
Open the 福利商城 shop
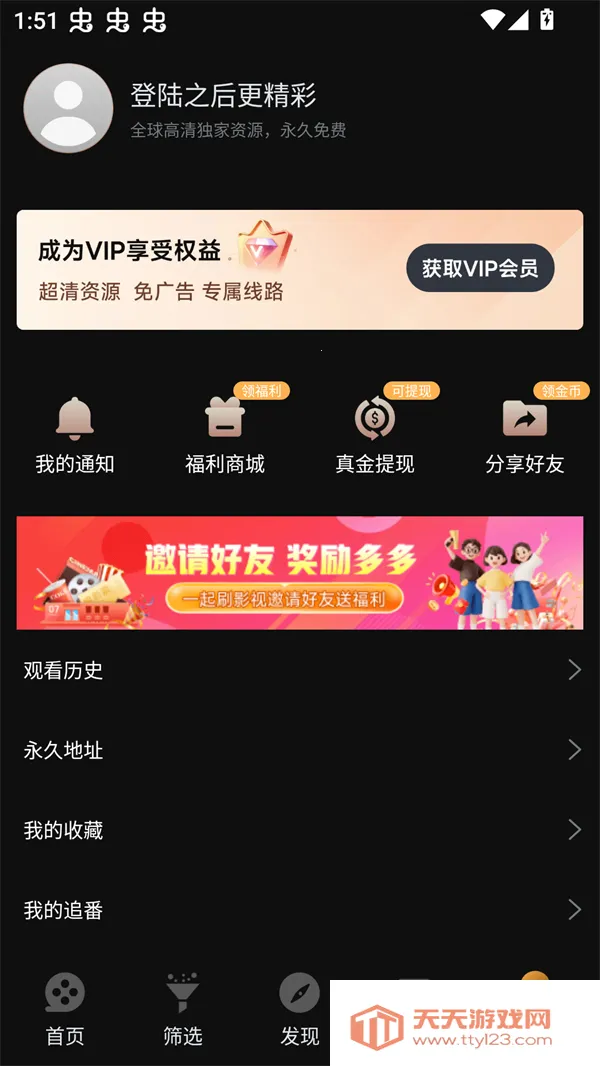click(x=225, y=436)
